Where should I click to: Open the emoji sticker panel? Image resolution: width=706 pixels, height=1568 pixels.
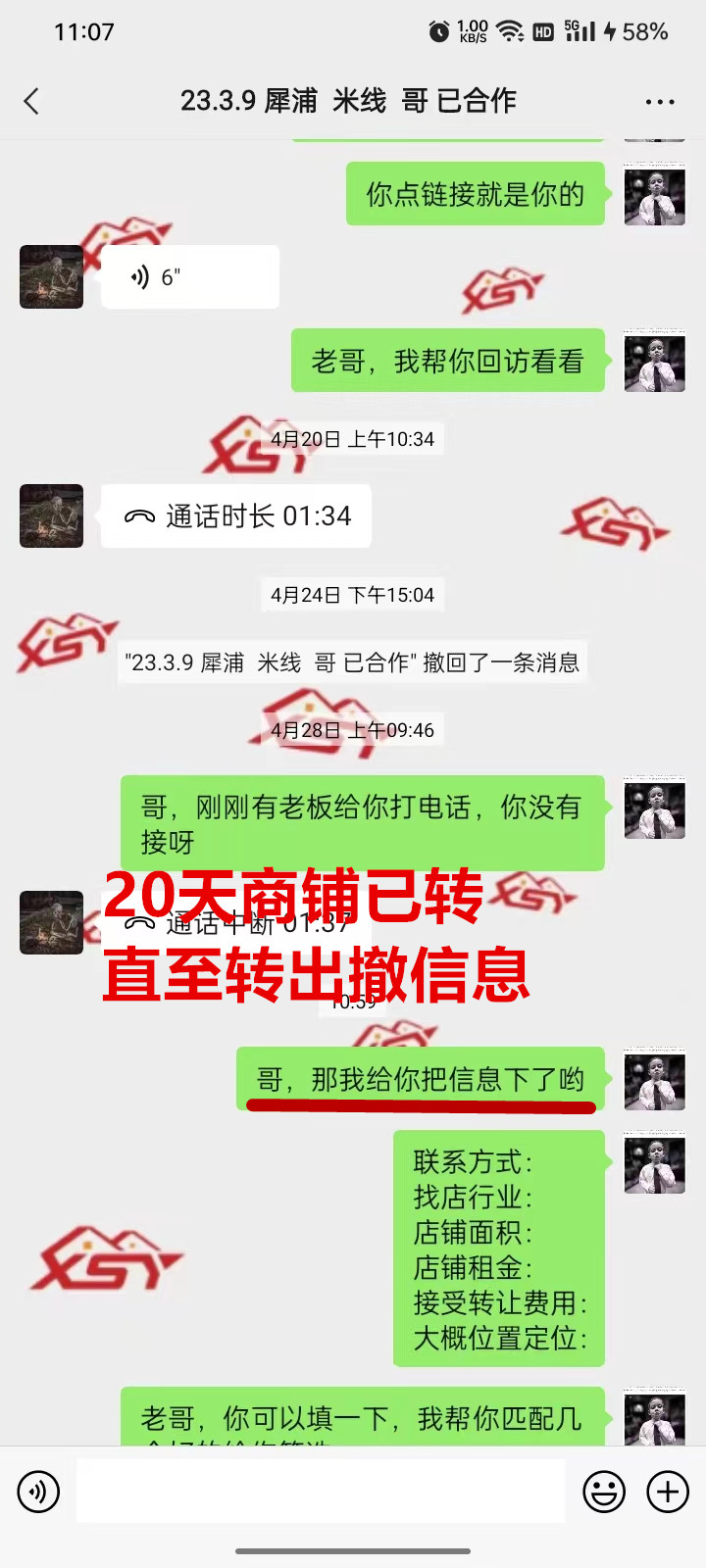[x=603, y=1492]
